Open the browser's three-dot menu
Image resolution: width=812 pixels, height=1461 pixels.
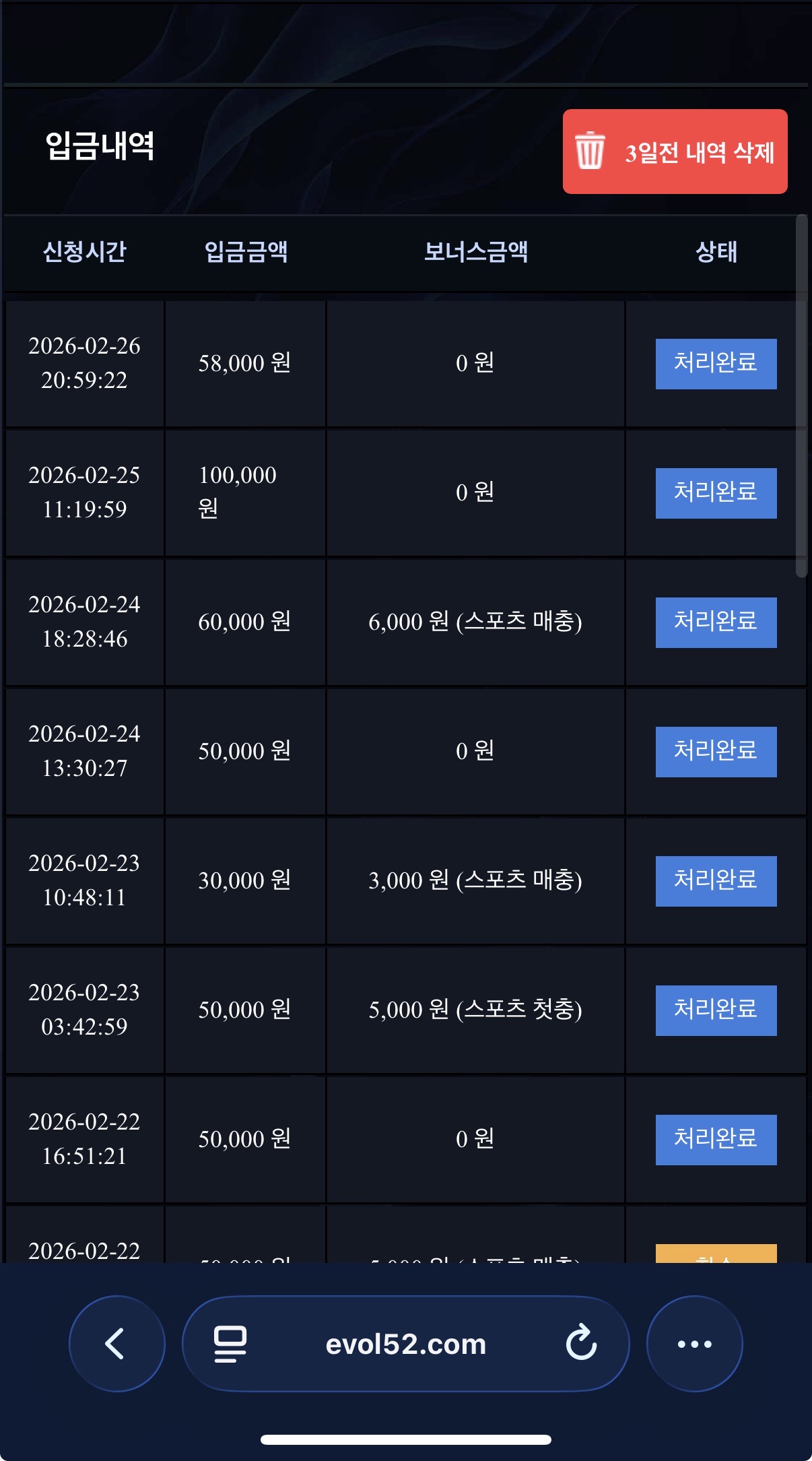[694, 1344]
